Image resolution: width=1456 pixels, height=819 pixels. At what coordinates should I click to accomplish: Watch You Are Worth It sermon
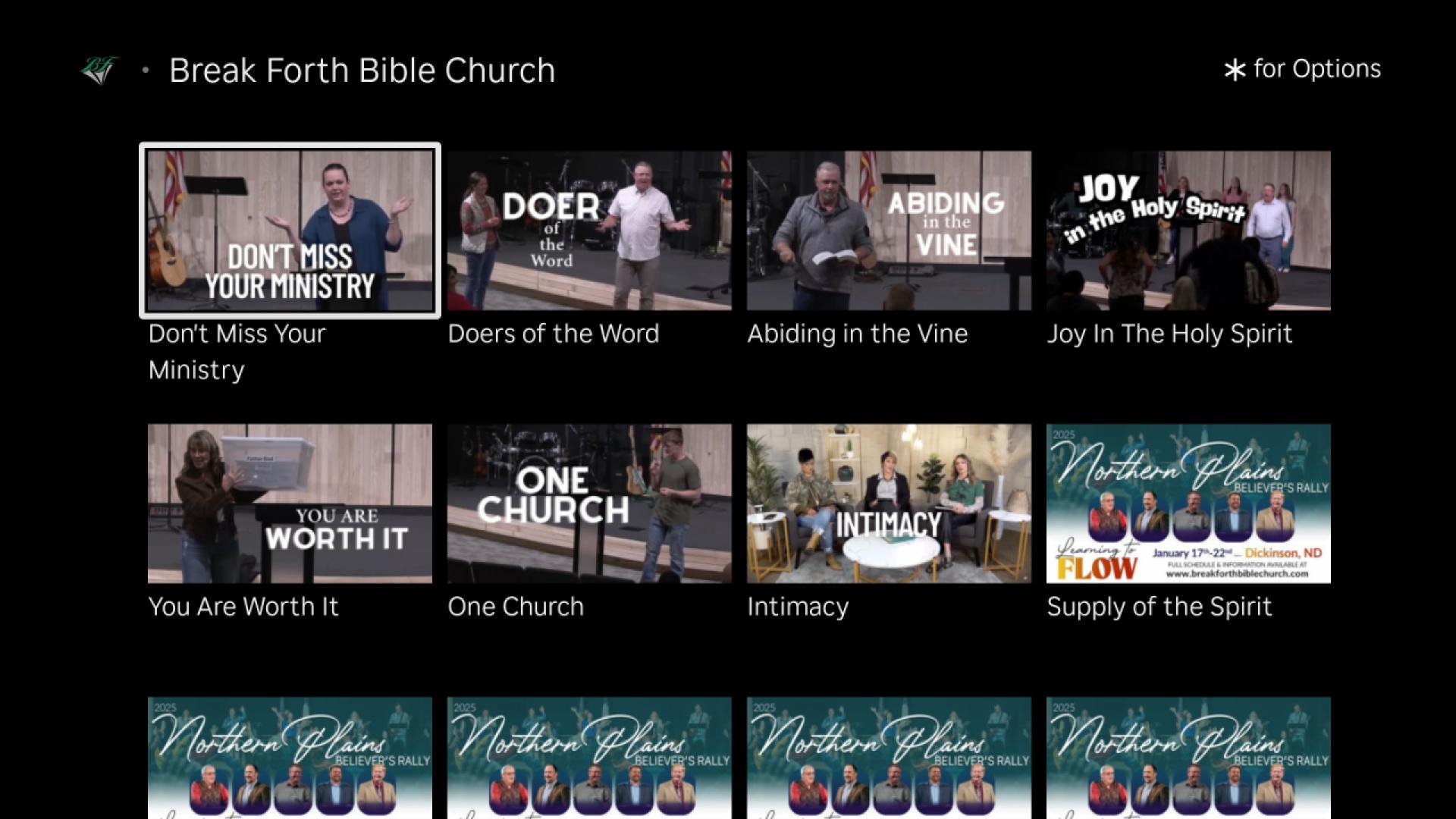[x=290, y=504]
